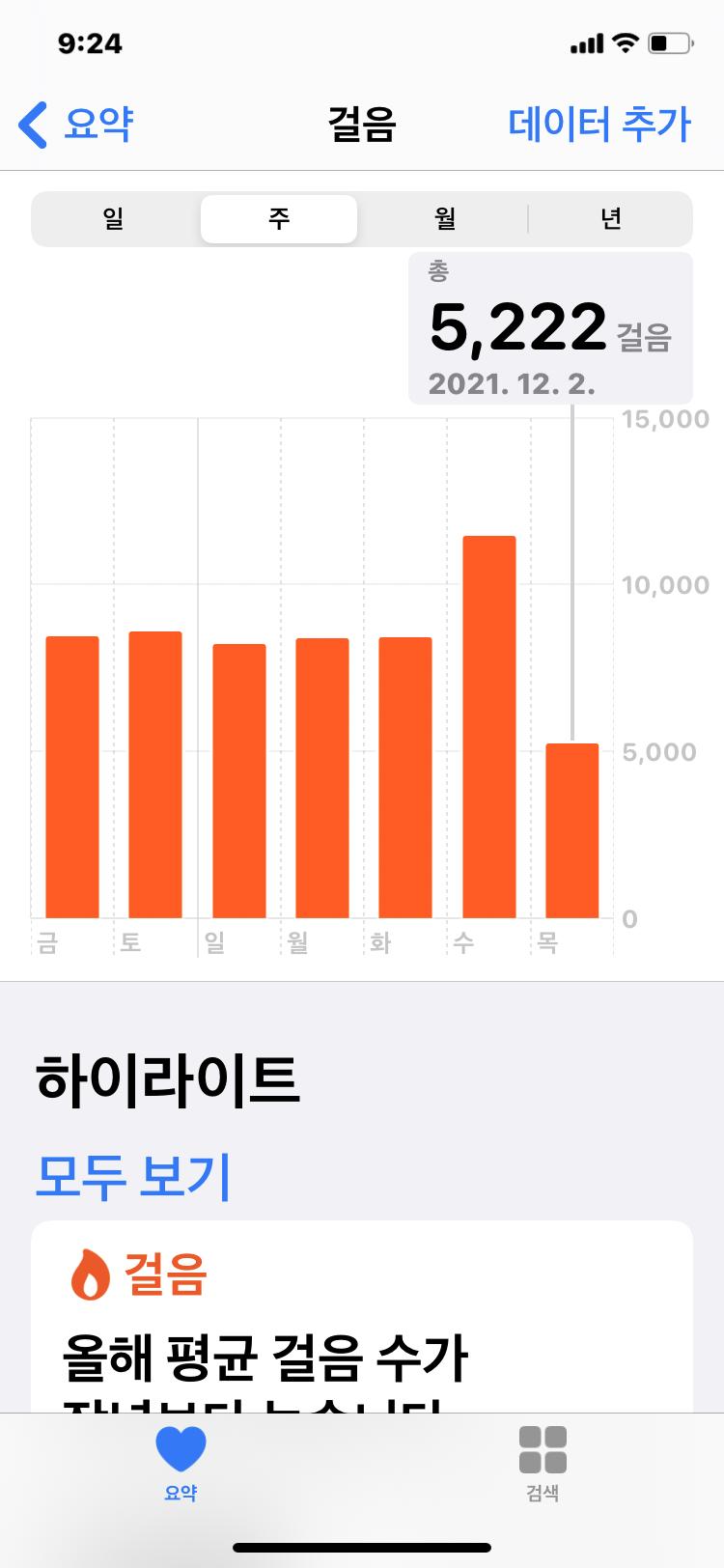Open the 걸음 highlight card
Viewport: 724px width, 1568px height.
[362, 1332]
